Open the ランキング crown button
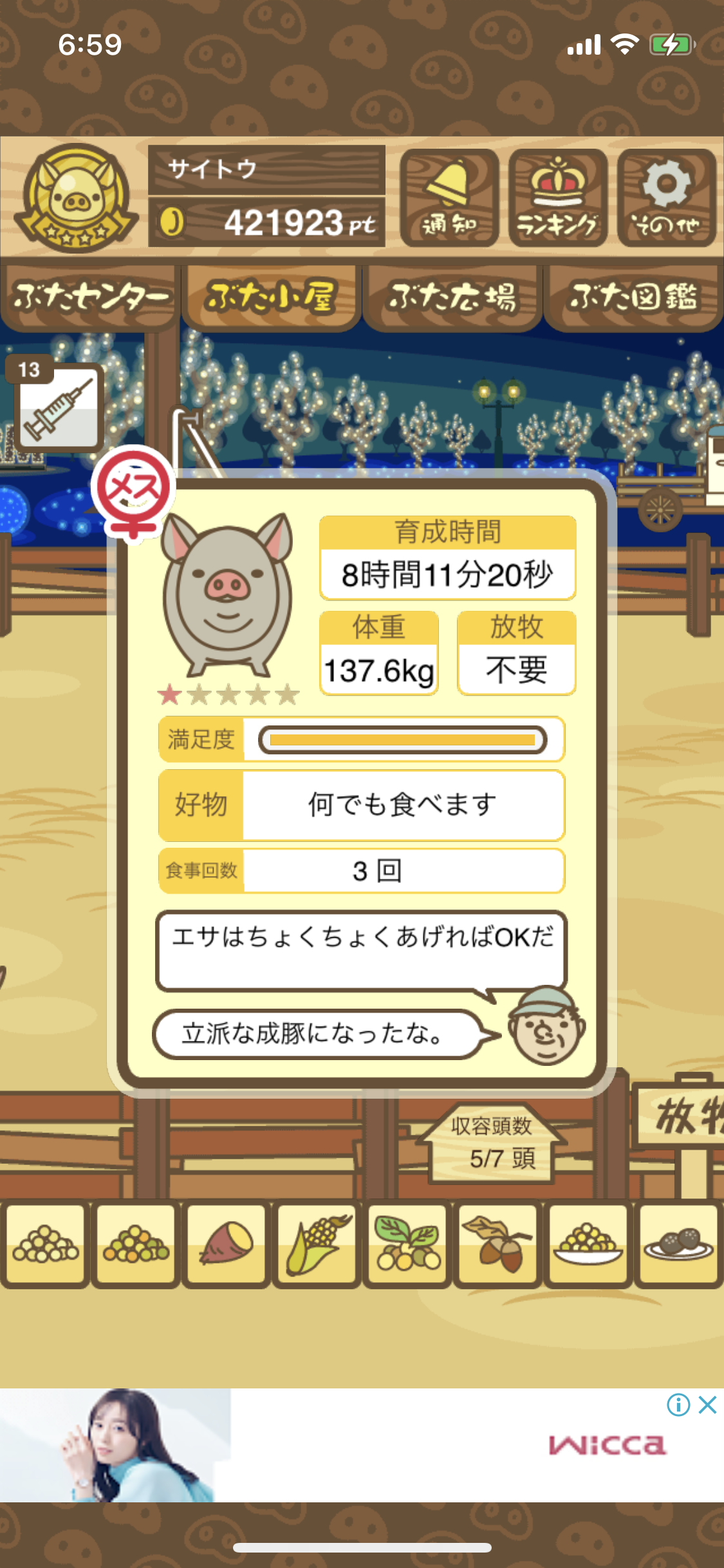724x1568 pixels. (557, 198)
